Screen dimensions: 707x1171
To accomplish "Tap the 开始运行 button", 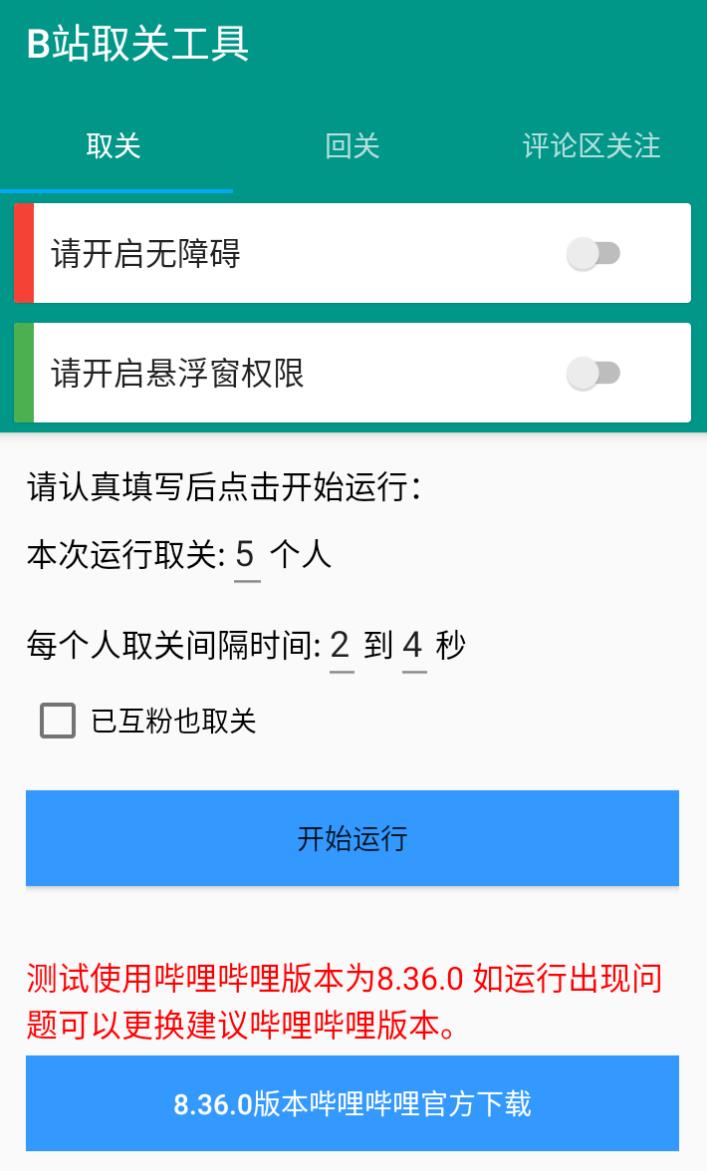I will (x=352, y=838).
